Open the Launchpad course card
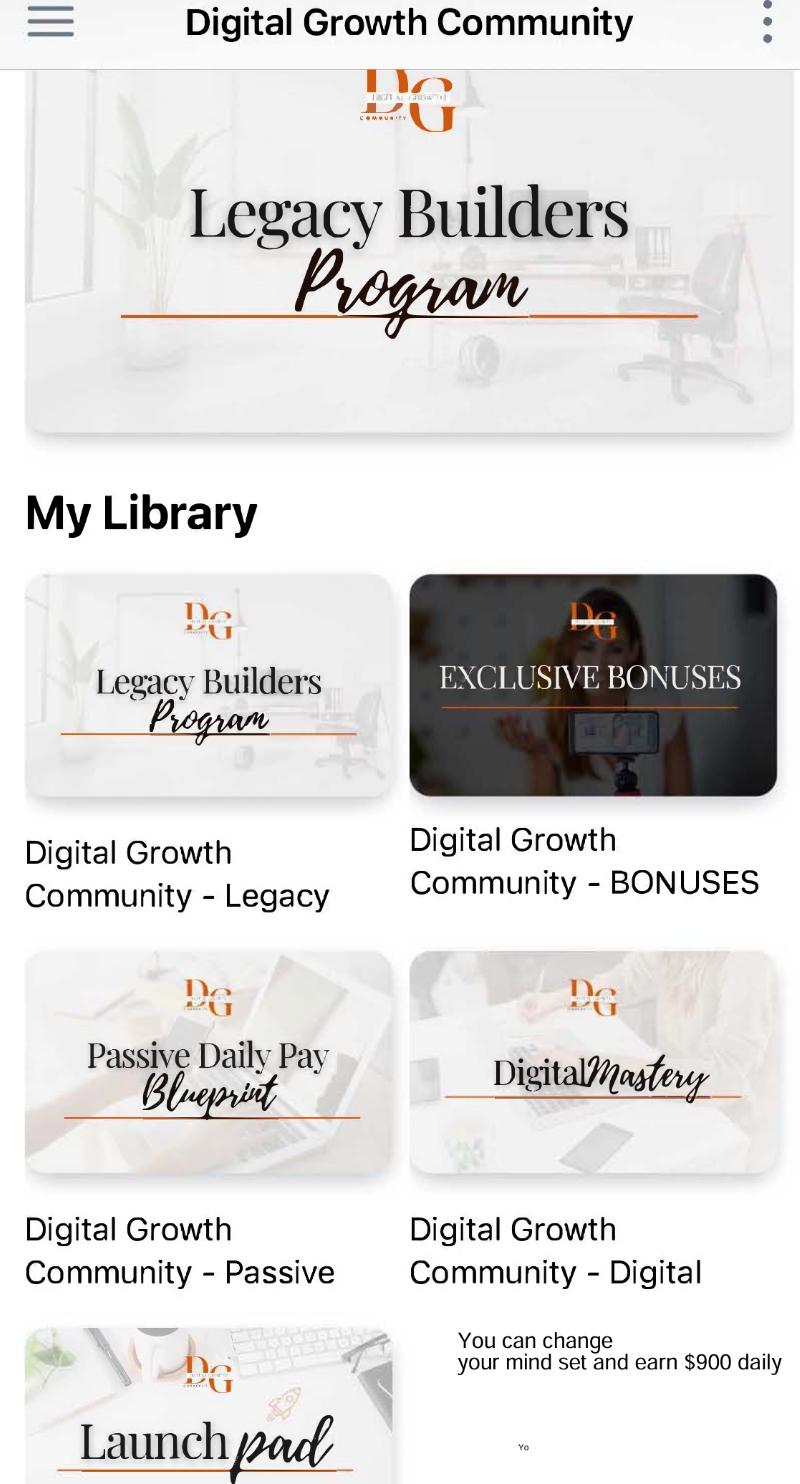 click(209, 1406)
